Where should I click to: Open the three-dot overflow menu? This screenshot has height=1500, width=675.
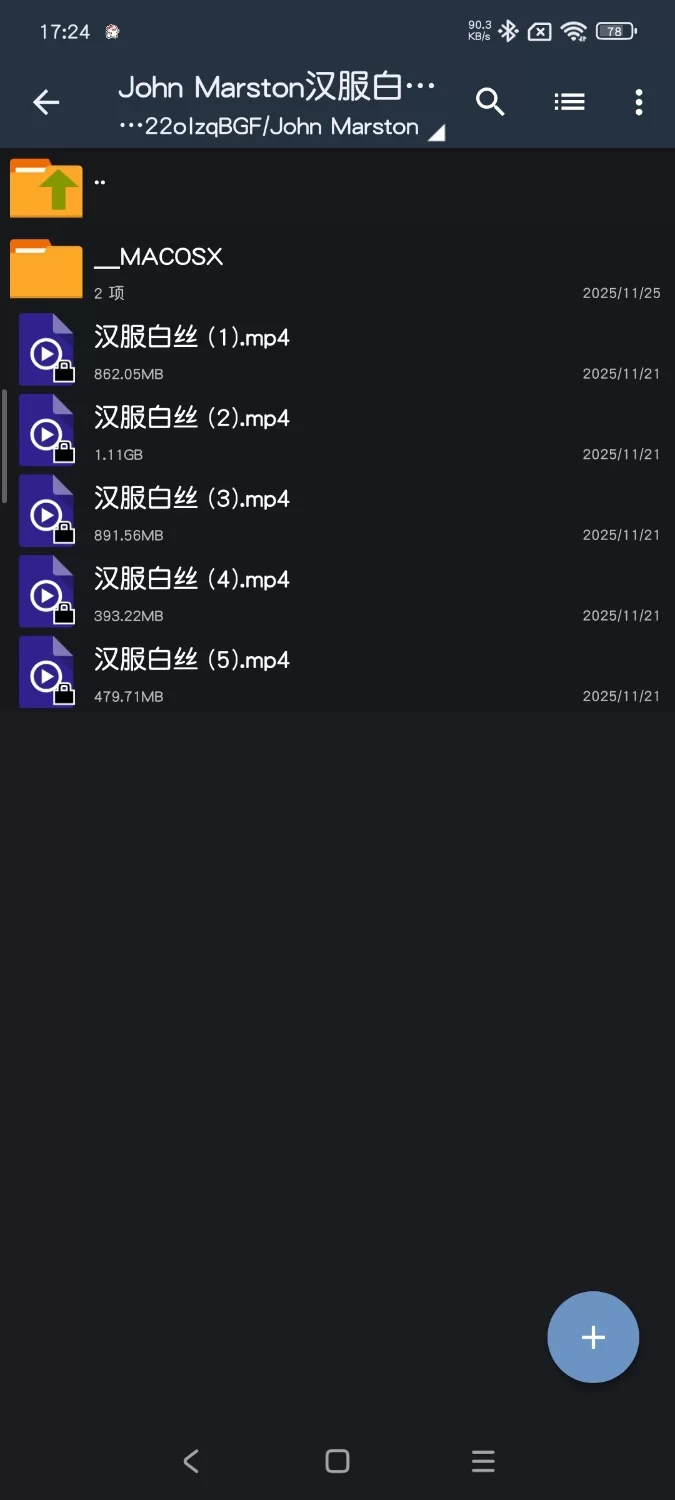638,102
